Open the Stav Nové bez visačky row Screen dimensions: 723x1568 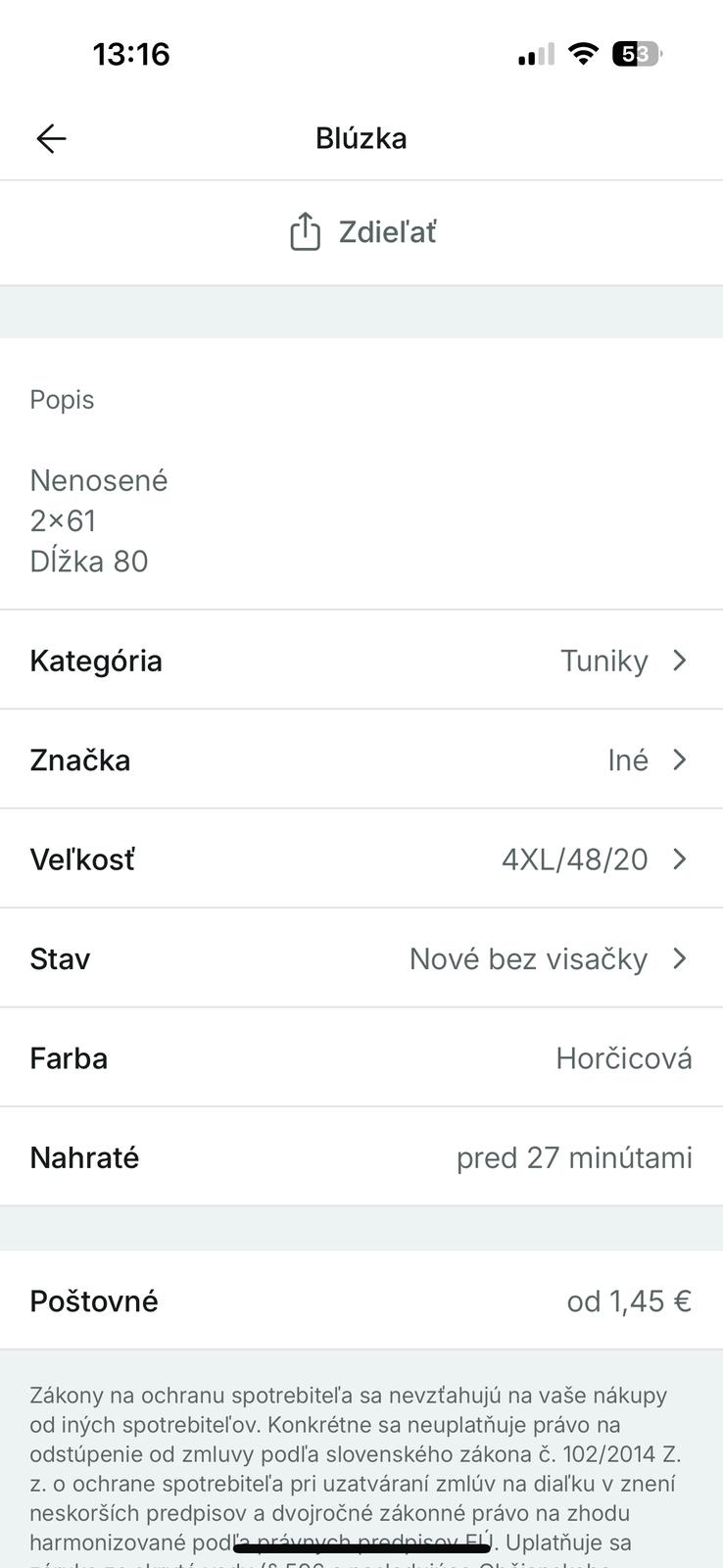click(361, 958)
